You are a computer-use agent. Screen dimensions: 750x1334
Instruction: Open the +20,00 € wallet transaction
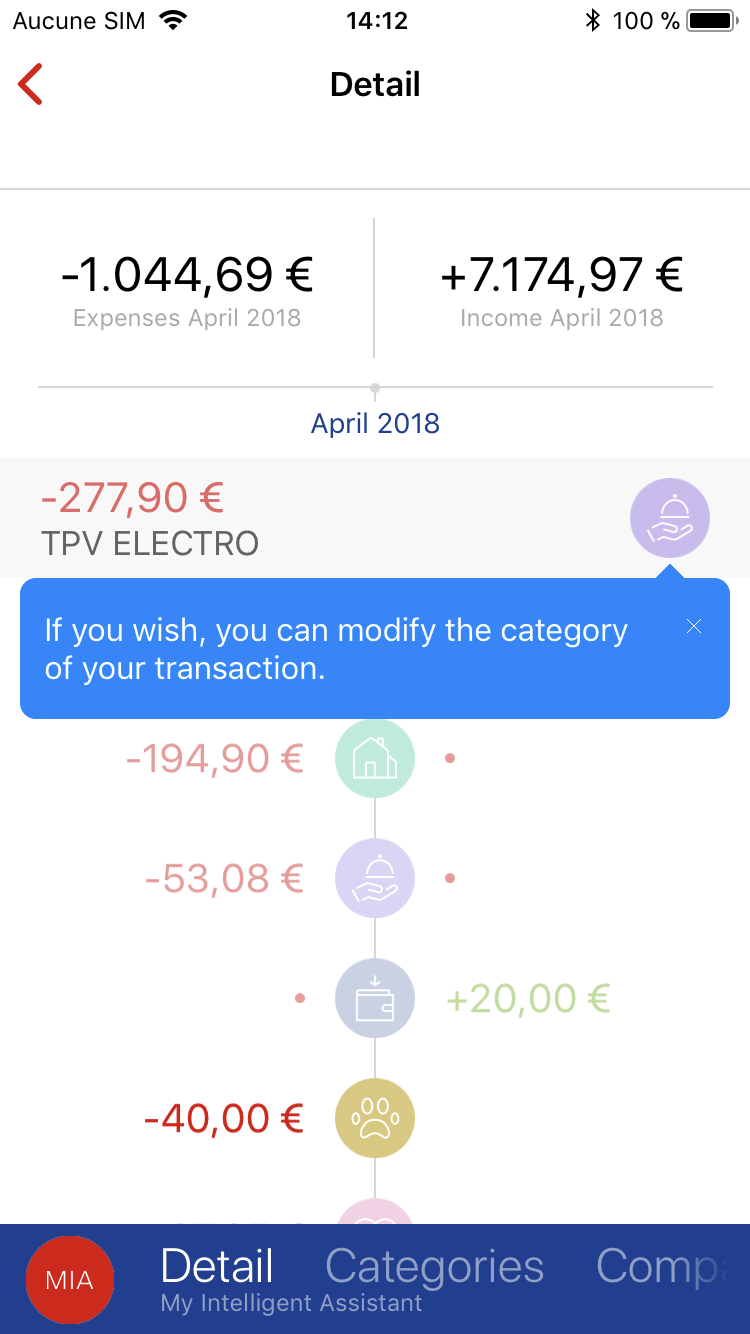[x=374, y=998]
